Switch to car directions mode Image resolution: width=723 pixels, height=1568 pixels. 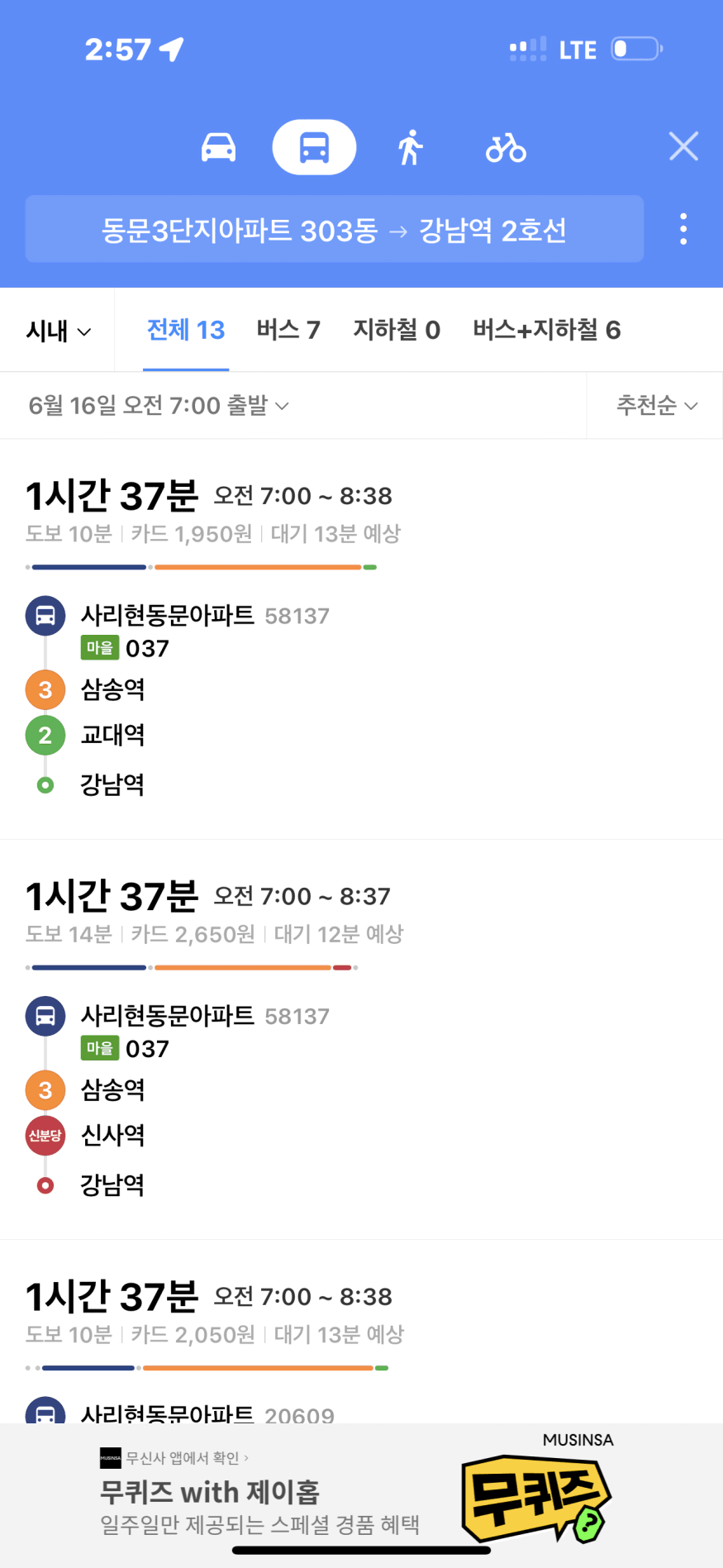click(219, 148)
